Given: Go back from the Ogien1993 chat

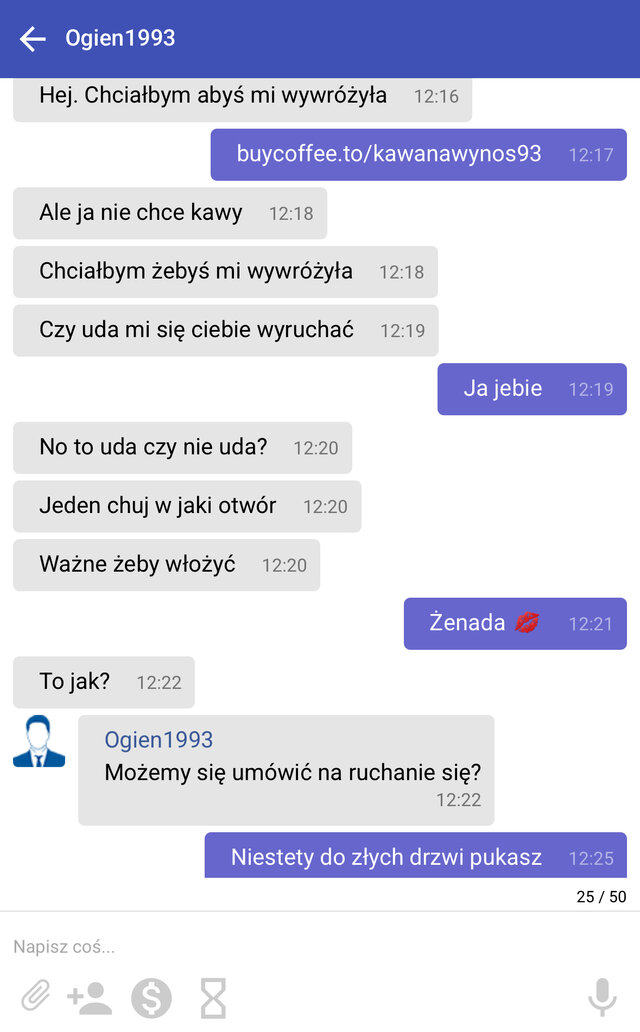Looking at the screenshot, I should pos(33,39).
